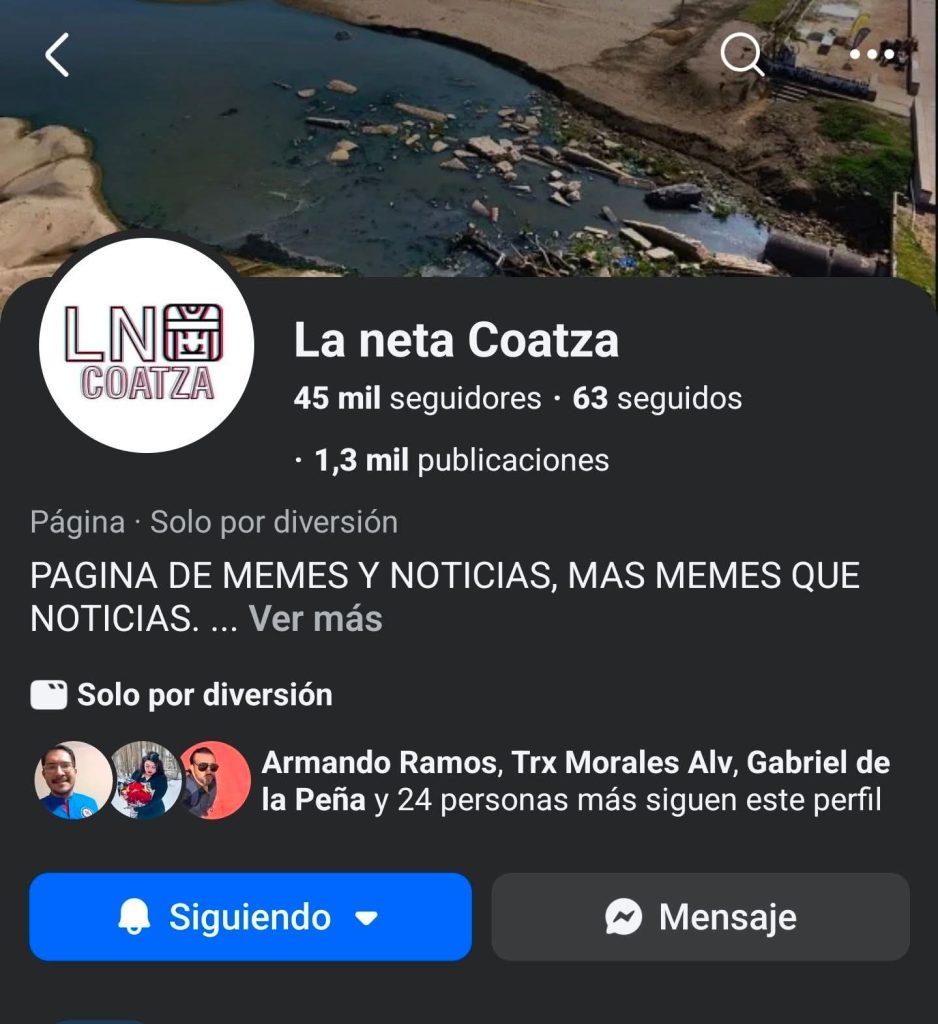Image resolution: width=938 pixels, height=1024 pixels.
Task: Search within La neta Coatza page
Action: (741, 56)
